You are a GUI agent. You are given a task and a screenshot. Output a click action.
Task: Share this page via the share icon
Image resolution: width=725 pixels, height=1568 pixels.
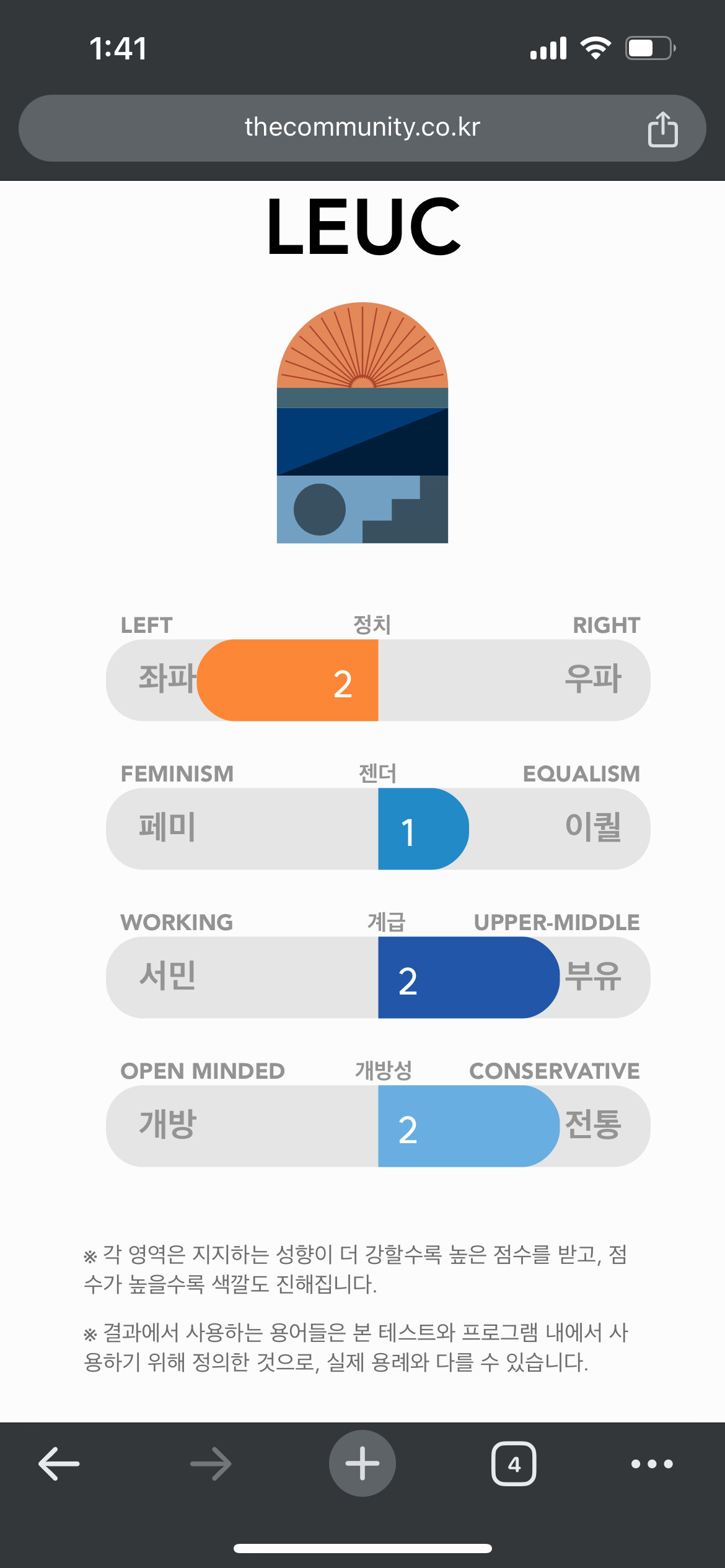coord(662,129)
